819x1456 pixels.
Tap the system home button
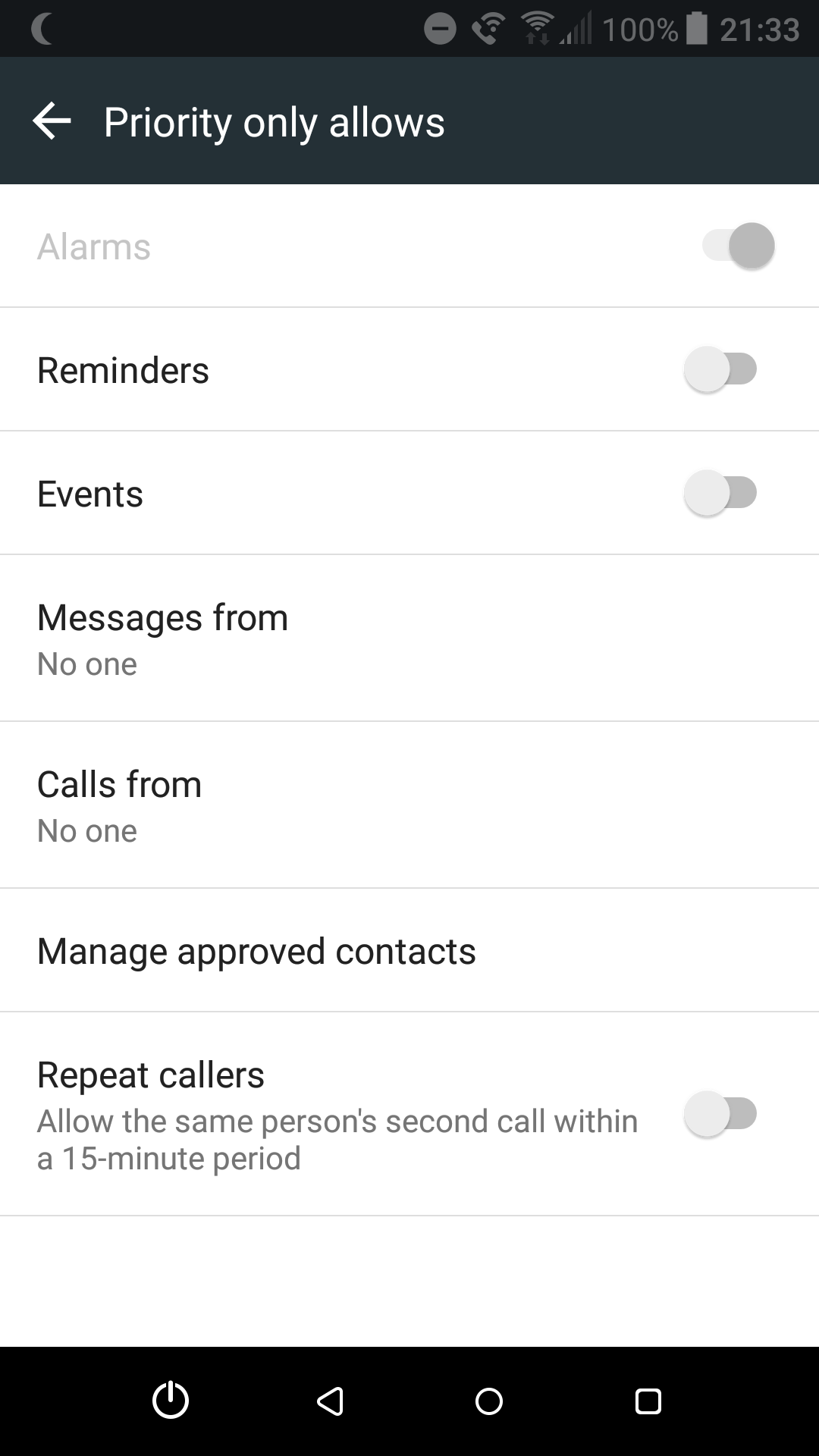tap(489, 1401)
